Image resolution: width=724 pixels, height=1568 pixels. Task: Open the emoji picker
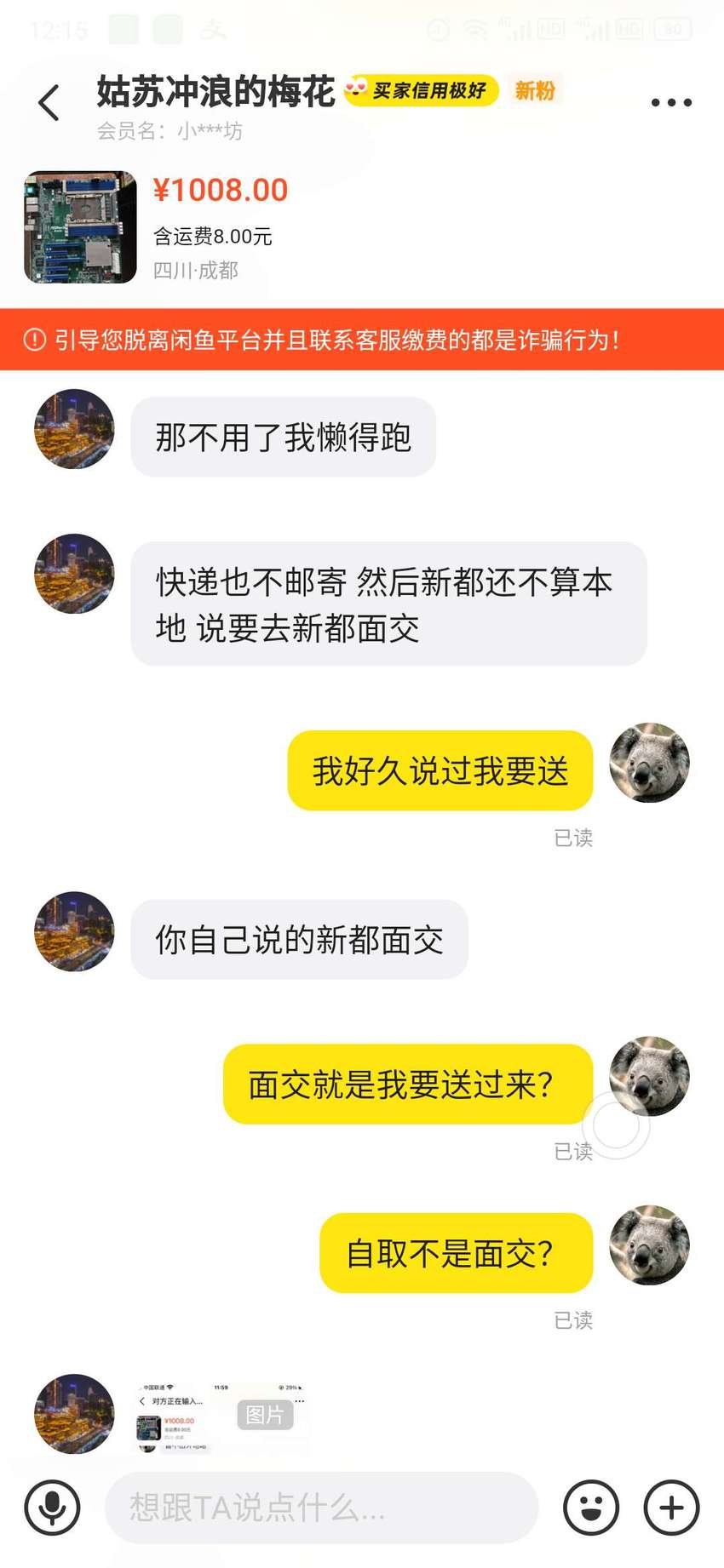[x=591, y=1508]
